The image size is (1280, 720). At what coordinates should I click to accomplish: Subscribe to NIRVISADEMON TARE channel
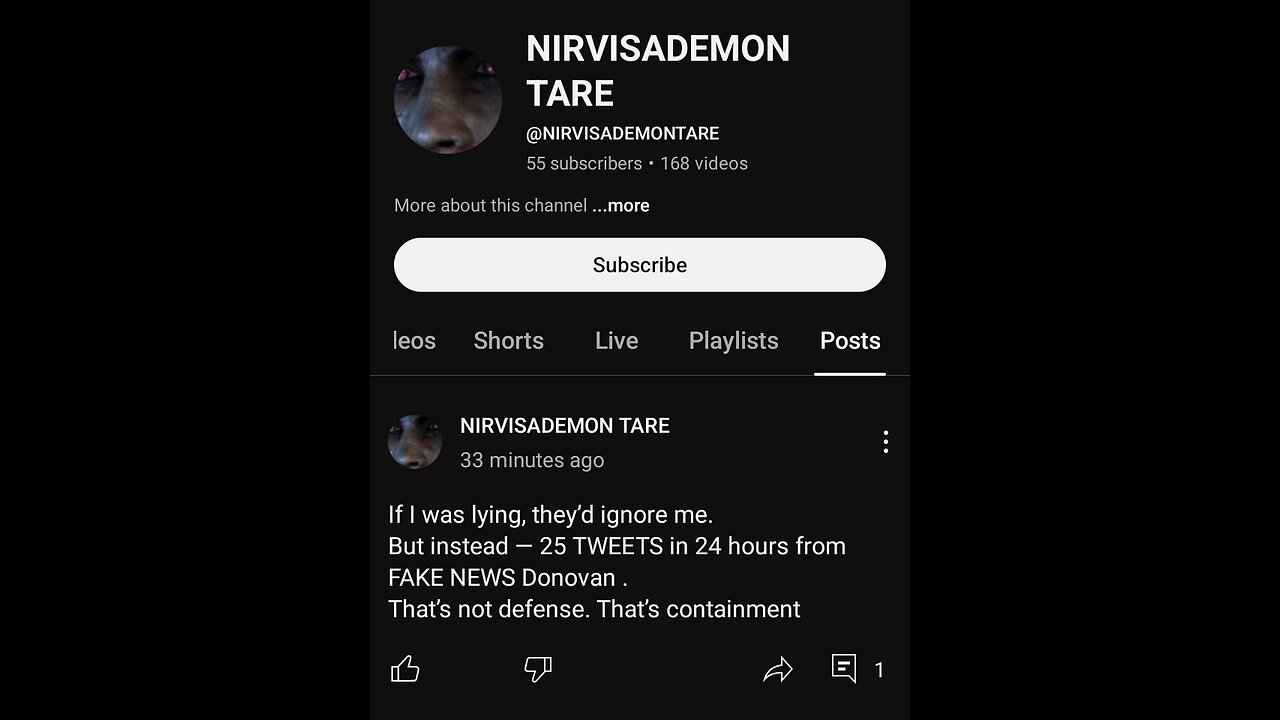coord(639,265)
